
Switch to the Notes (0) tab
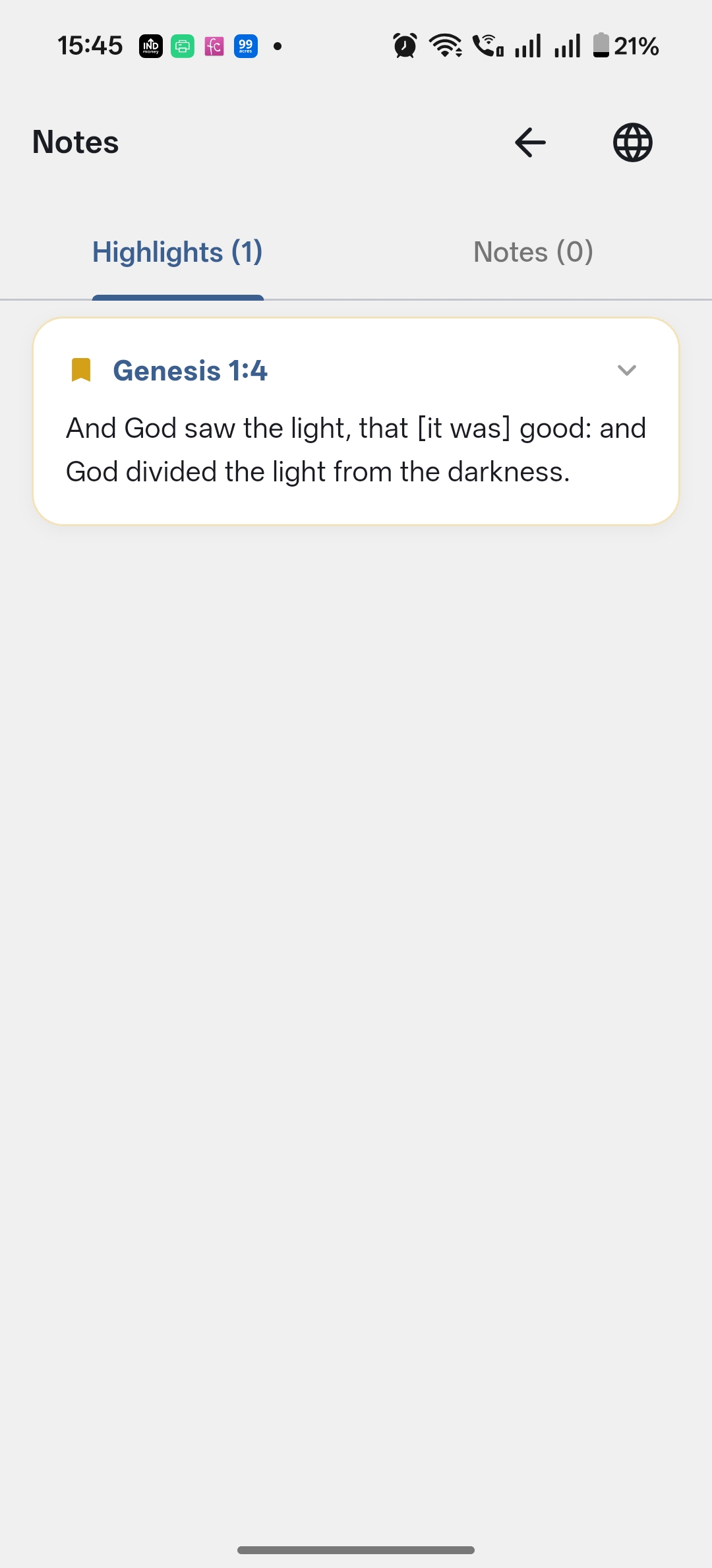click(533, 251)
